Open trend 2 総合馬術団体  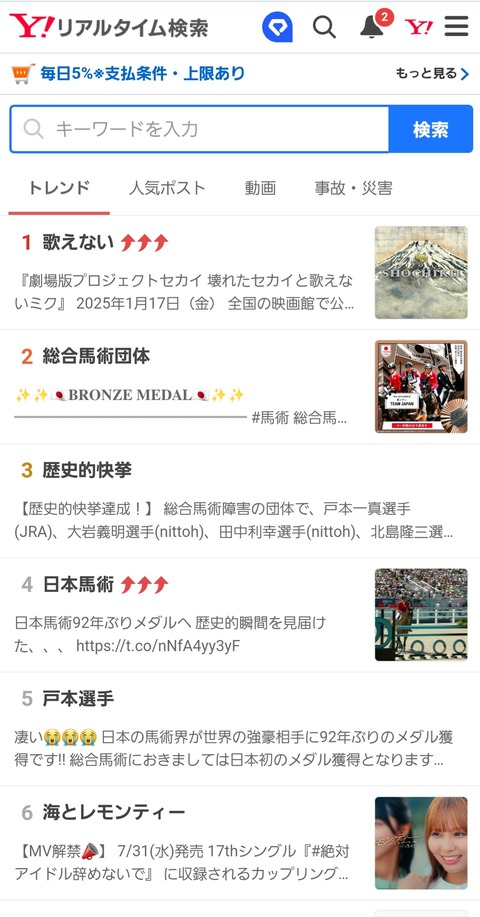point(240,387)
